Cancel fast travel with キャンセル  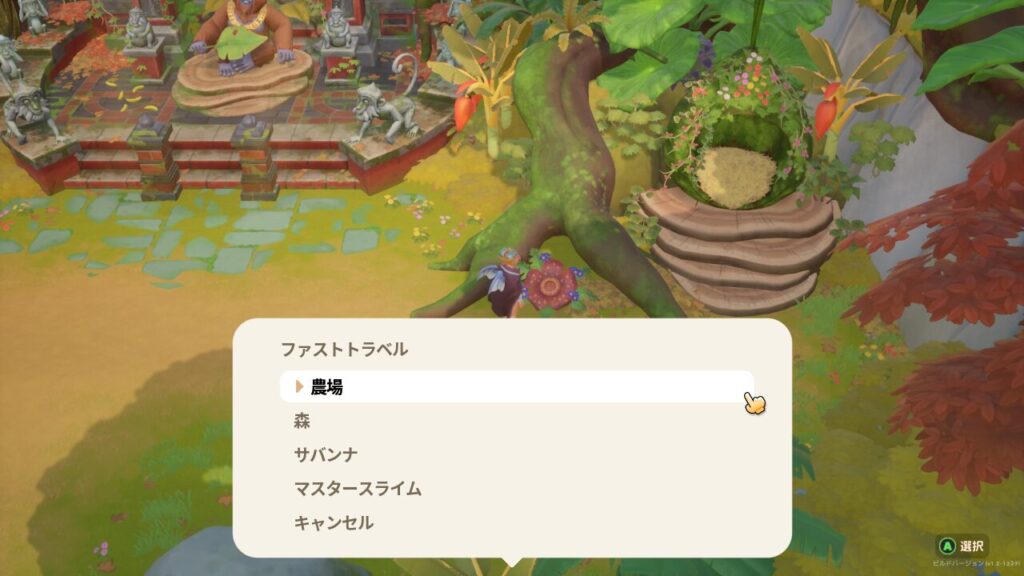point(333,522)
